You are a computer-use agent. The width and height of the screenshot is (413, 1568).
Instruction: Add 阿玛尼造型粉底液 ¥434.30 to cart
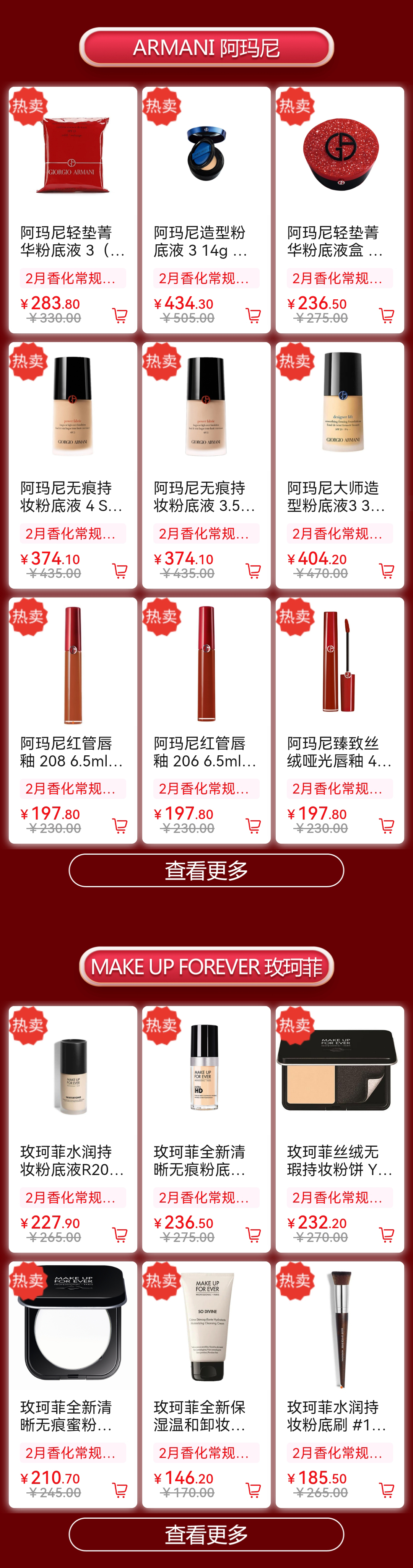click(253, 315)
